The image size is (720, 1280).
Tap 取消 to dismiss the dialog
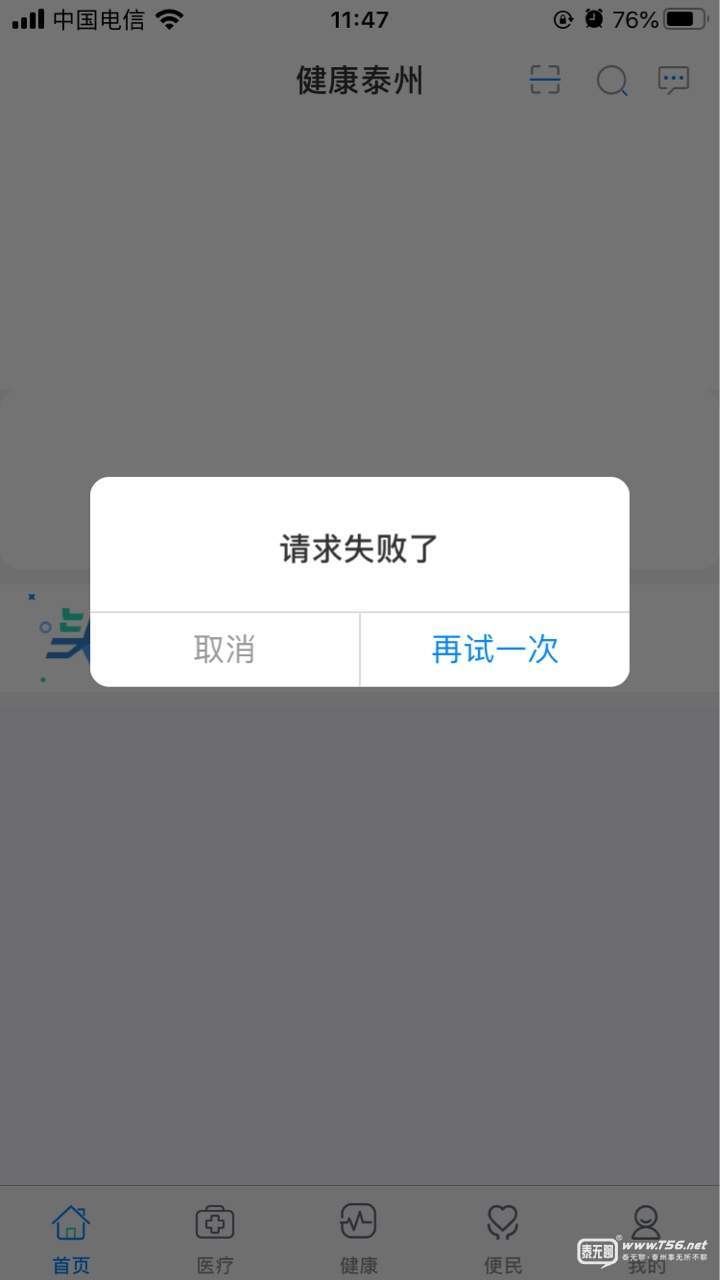coord(225,650)
